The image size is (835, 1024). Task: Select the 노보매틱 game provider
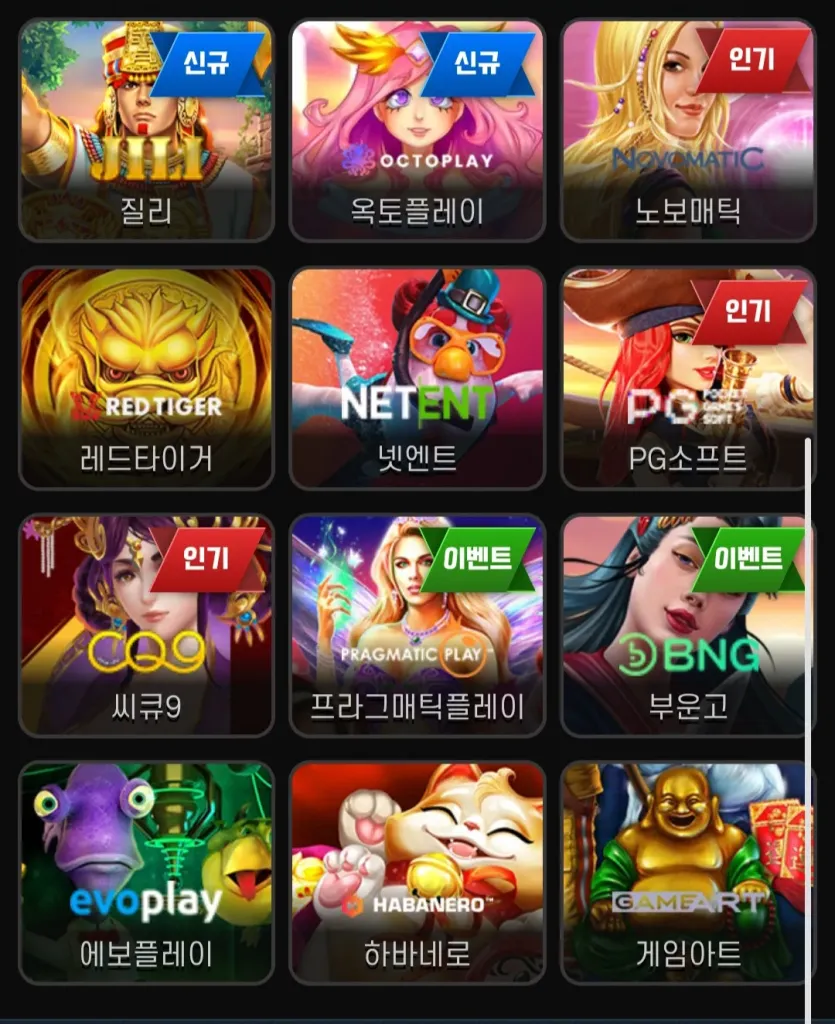pyautogui.click(x=688, y=130)
